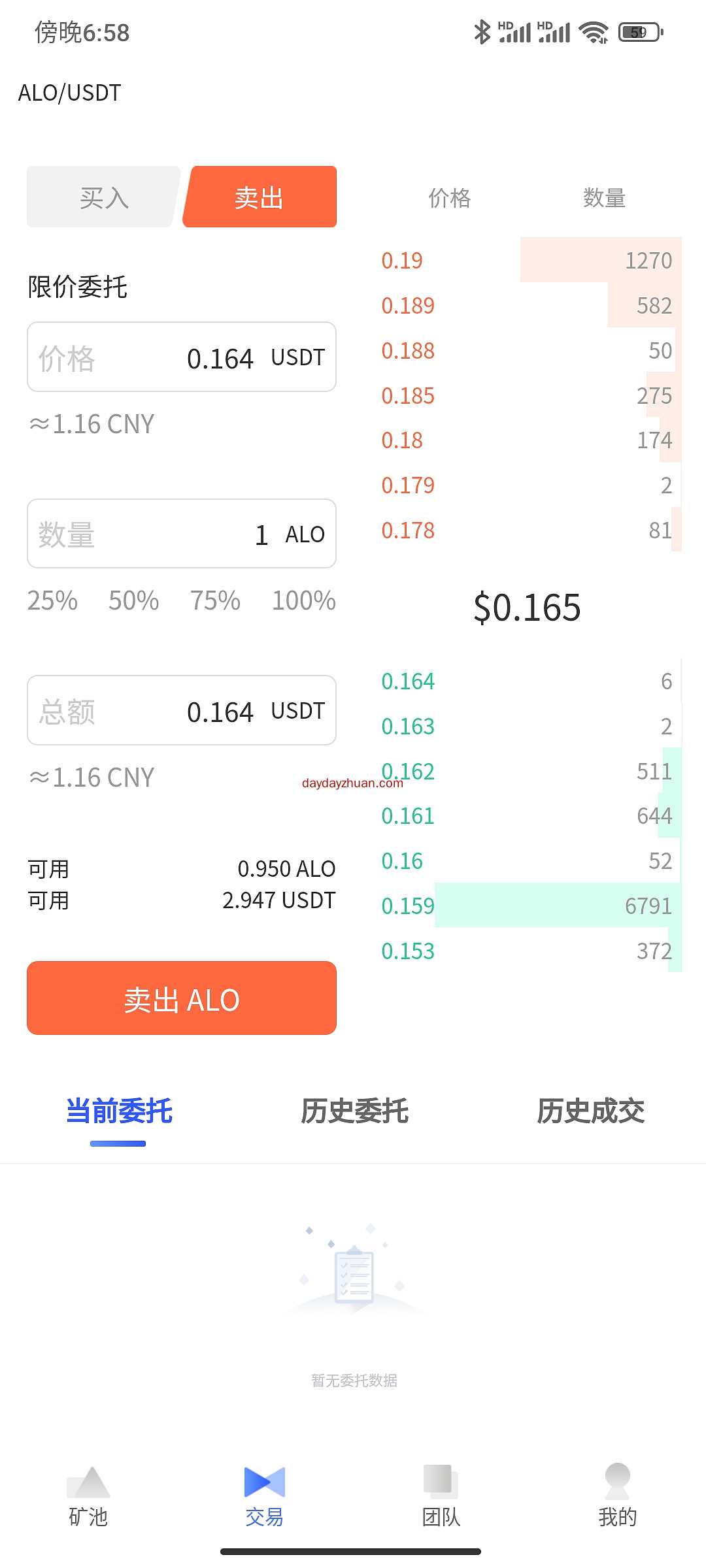The width and height of the screenshot is (706, 1568).
Task: Edit the 价格 price input field
Action: tap(181, 357)
